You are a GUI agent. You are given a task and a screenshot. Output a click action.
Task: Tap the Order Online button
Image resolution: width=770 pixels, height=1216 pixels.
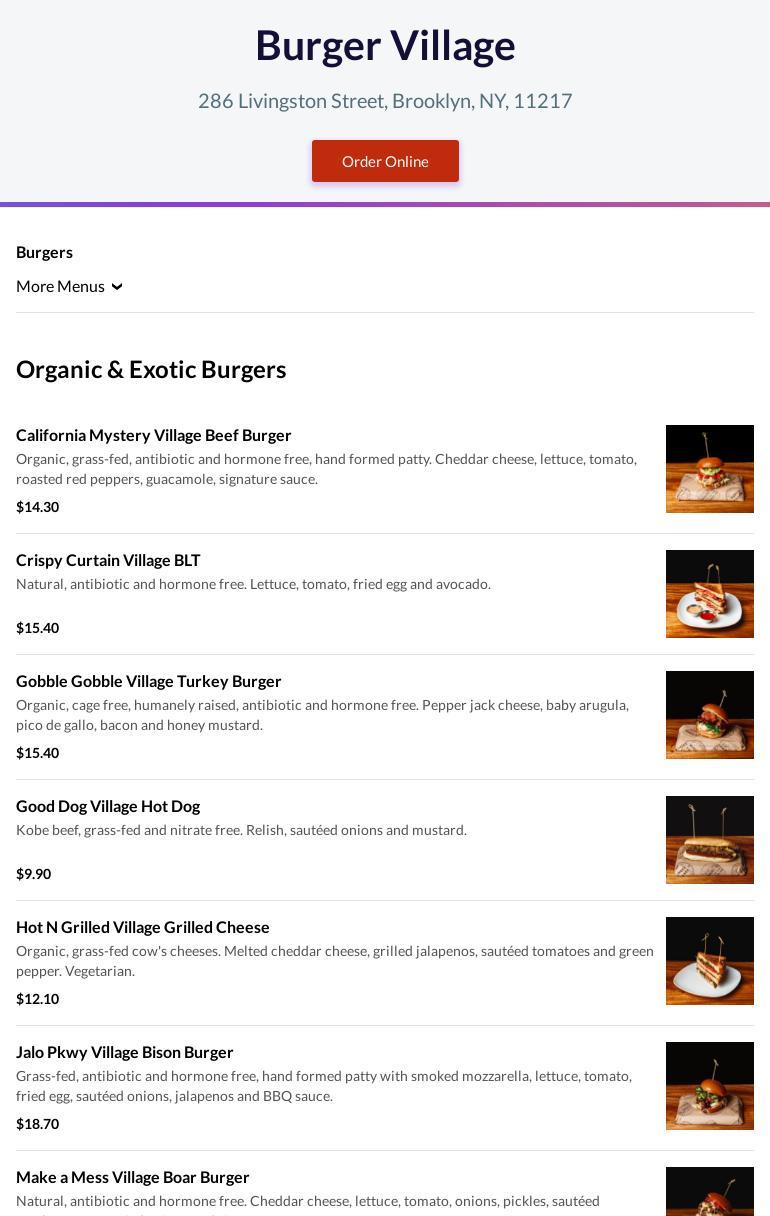(x=385, y=161)
